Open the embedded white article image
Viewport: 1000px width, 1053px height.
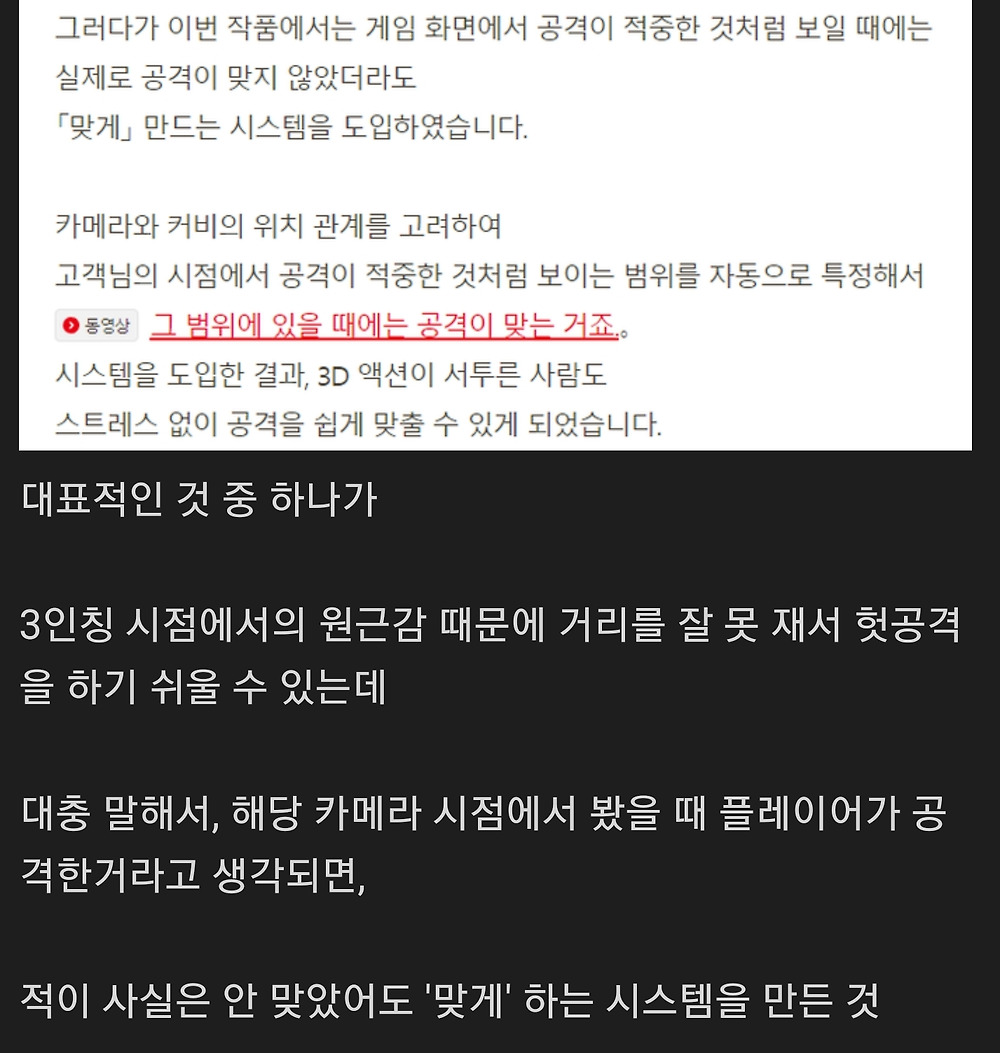495,225
